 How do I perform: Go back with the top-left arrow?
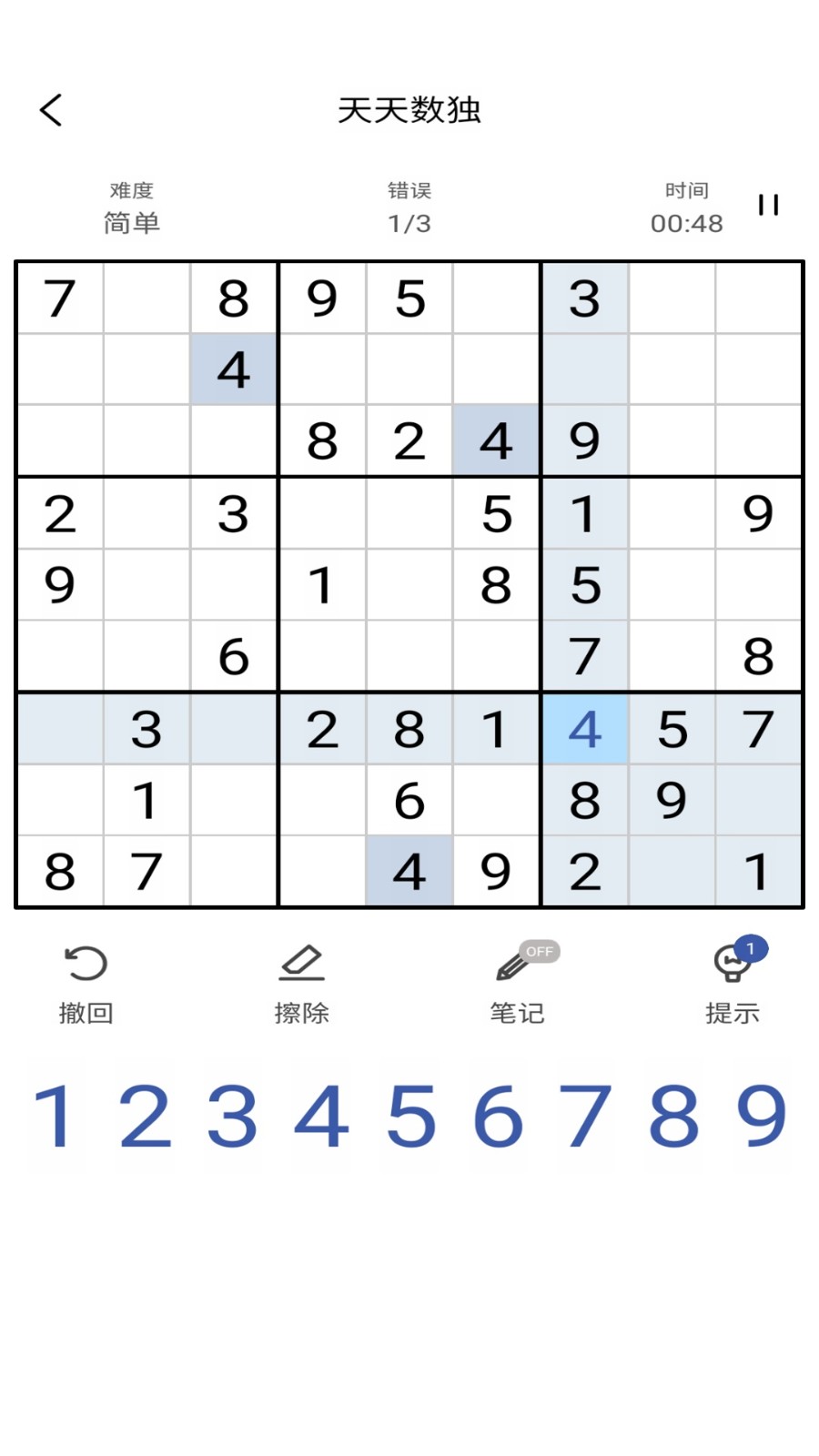point(51,110)
